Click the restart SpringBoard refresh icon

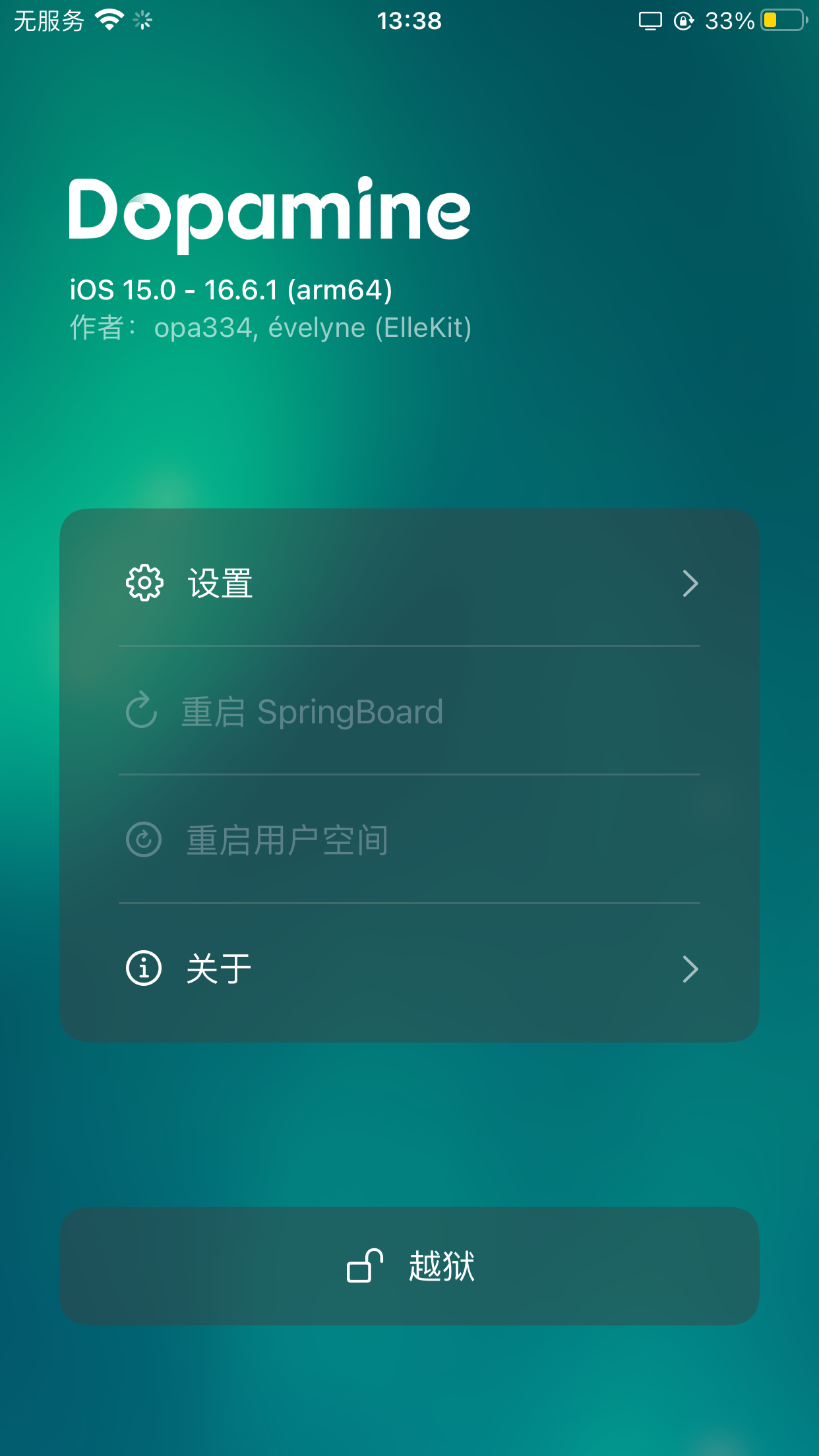(x=142, y=711)
